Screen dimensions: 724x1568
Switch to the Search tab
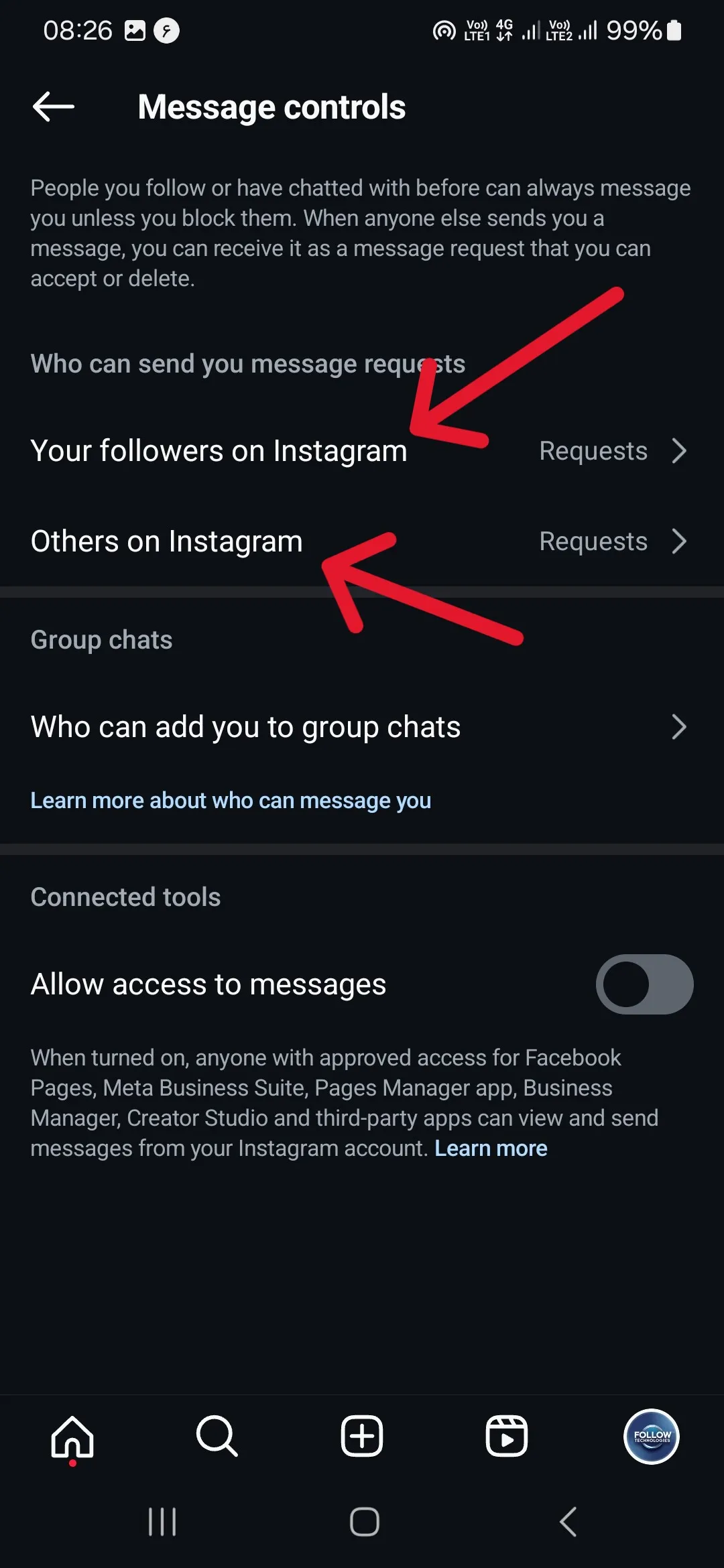(x=217, y=1437)
